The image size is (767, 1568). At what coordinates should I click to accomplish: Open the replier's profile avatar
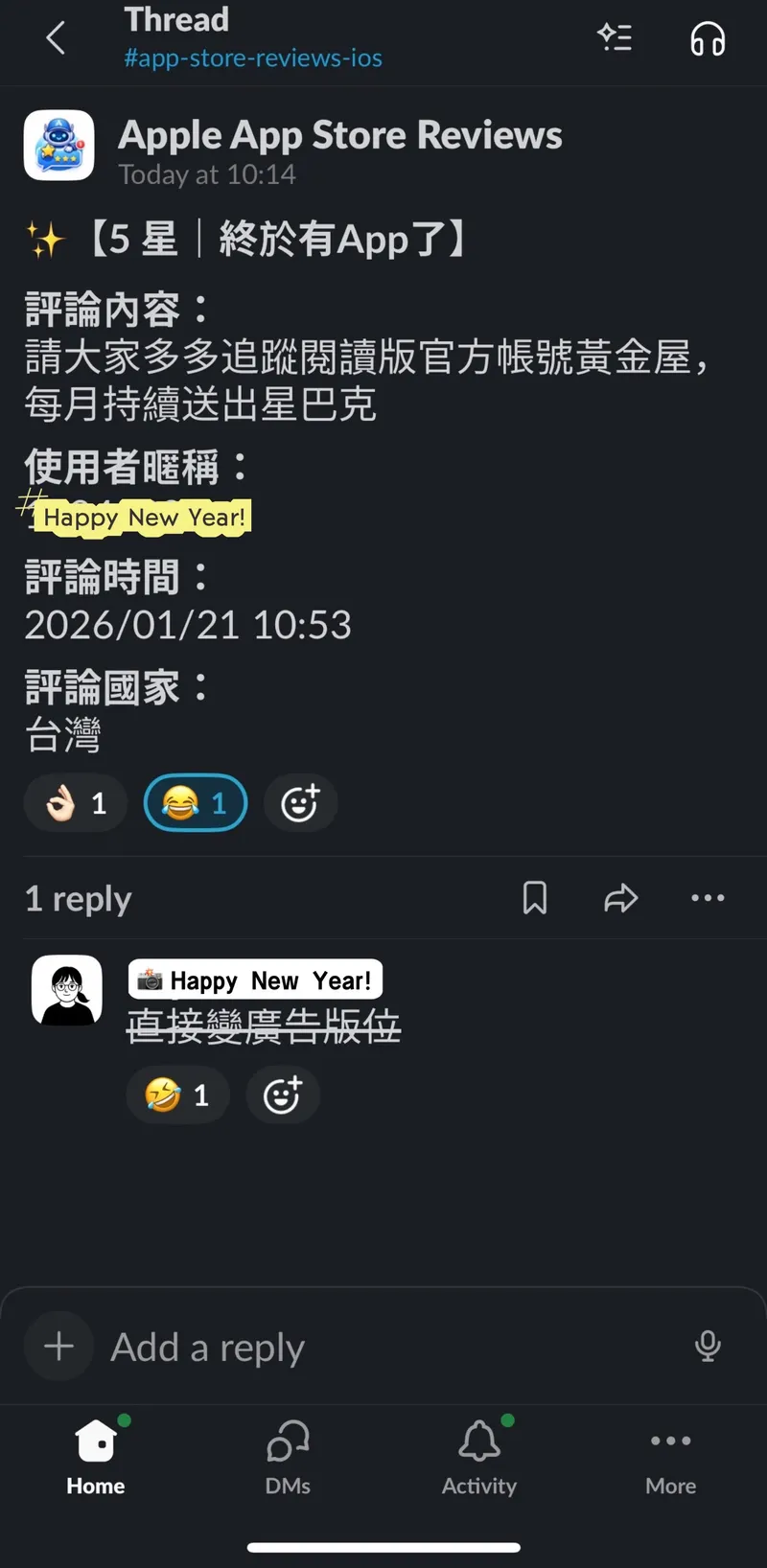tap(67, 990)
